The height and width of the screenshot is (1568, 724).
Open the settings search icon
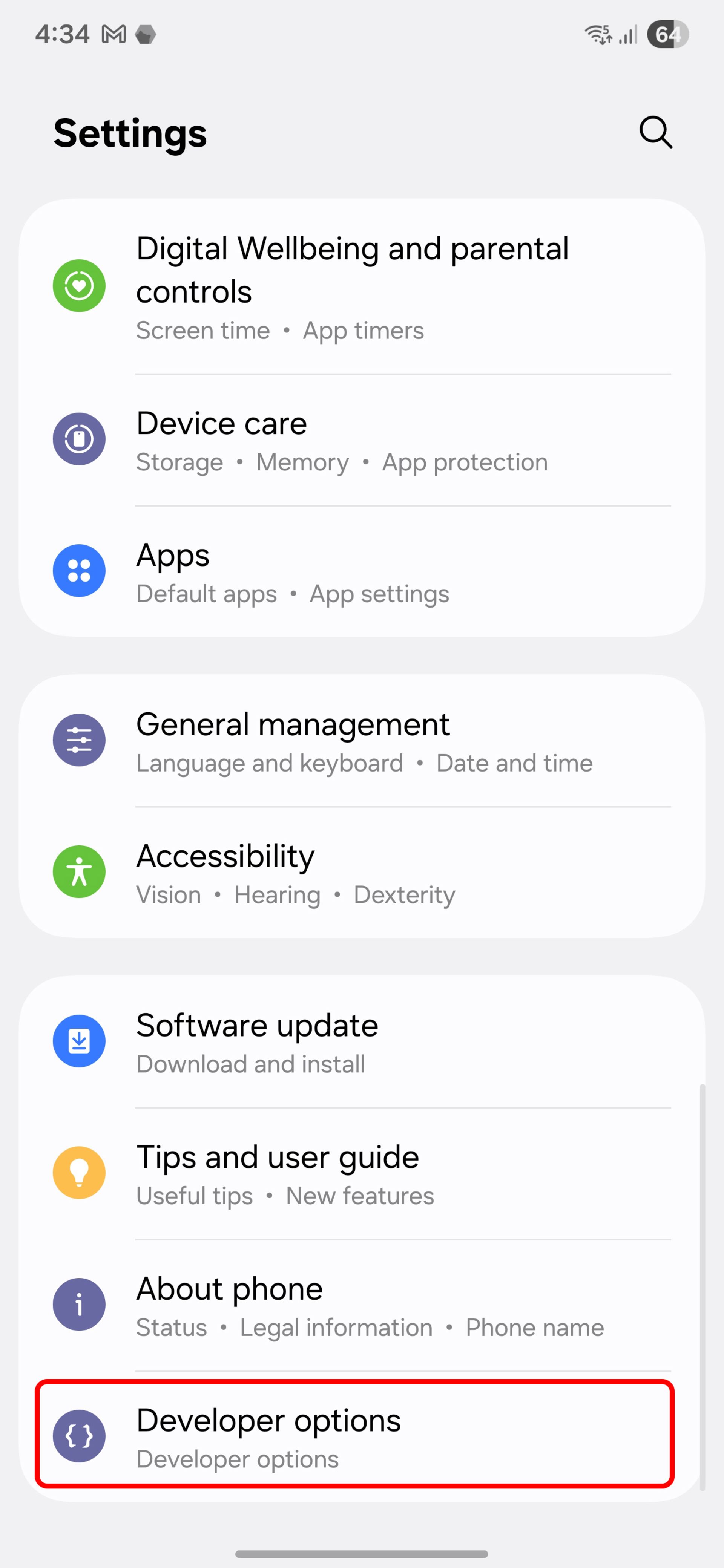(x=655, y=132)
